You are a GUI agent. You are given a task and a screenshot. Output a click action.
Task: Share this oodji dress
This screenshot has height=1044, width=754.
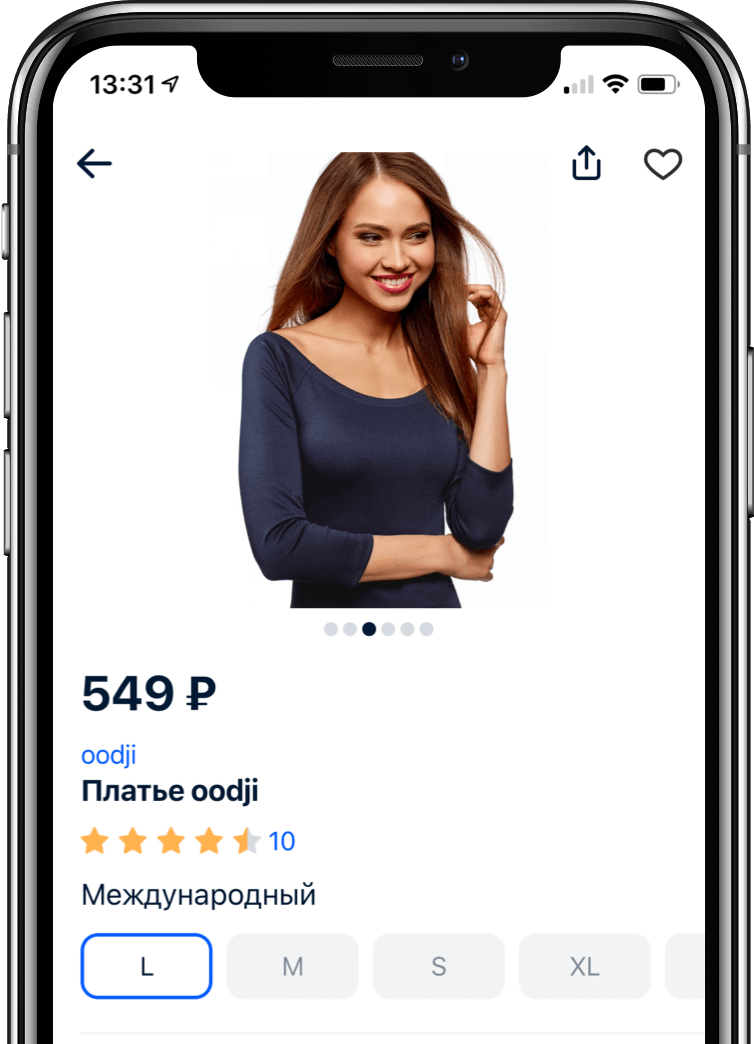(587, 163)
